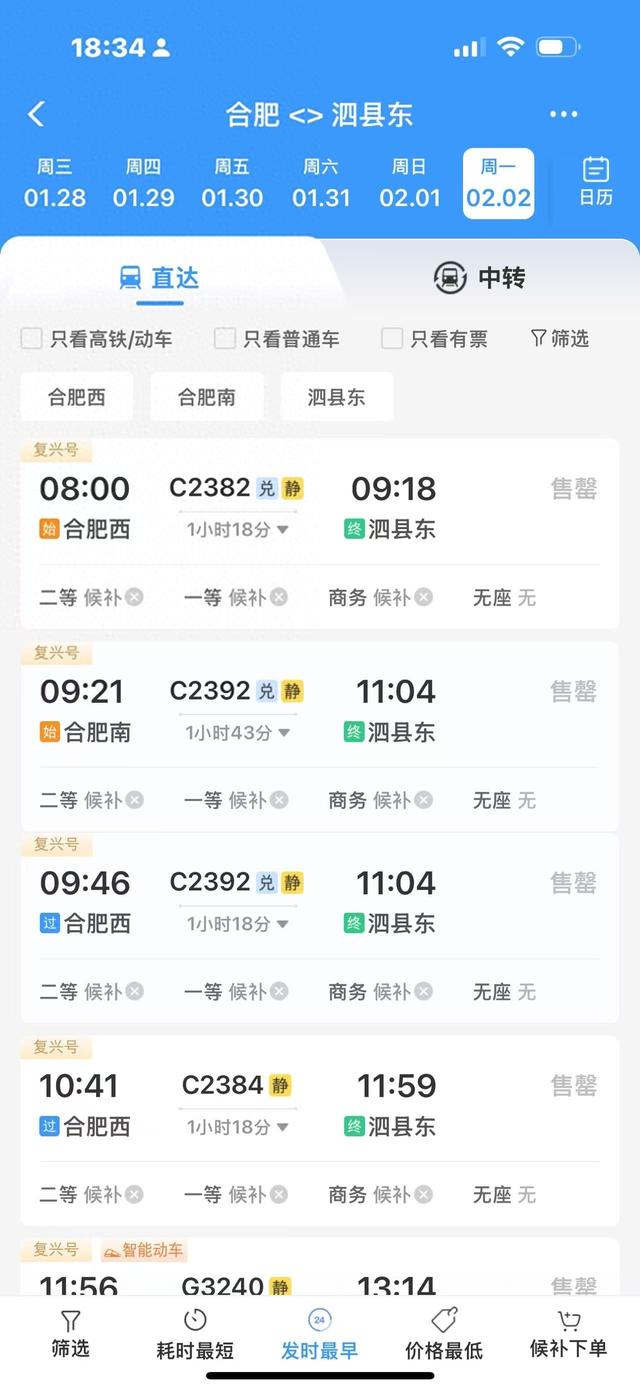The image size is (640, 1391).
Task: Open the 日历 calendar picker
Action: [596, 182]
